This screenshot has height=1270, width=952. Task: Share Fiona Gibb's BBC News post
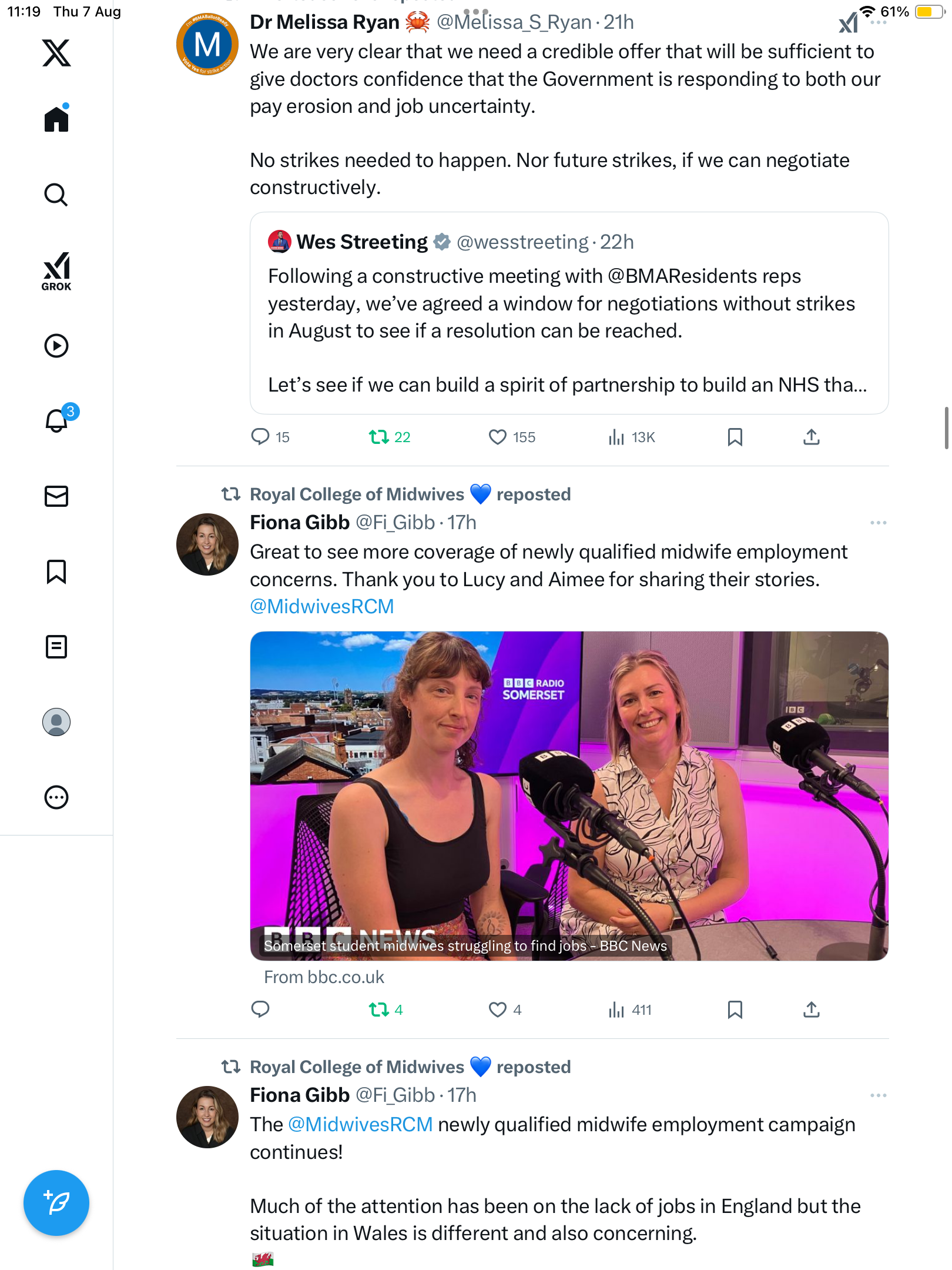pyautogui.click(x=811, y=1010)
